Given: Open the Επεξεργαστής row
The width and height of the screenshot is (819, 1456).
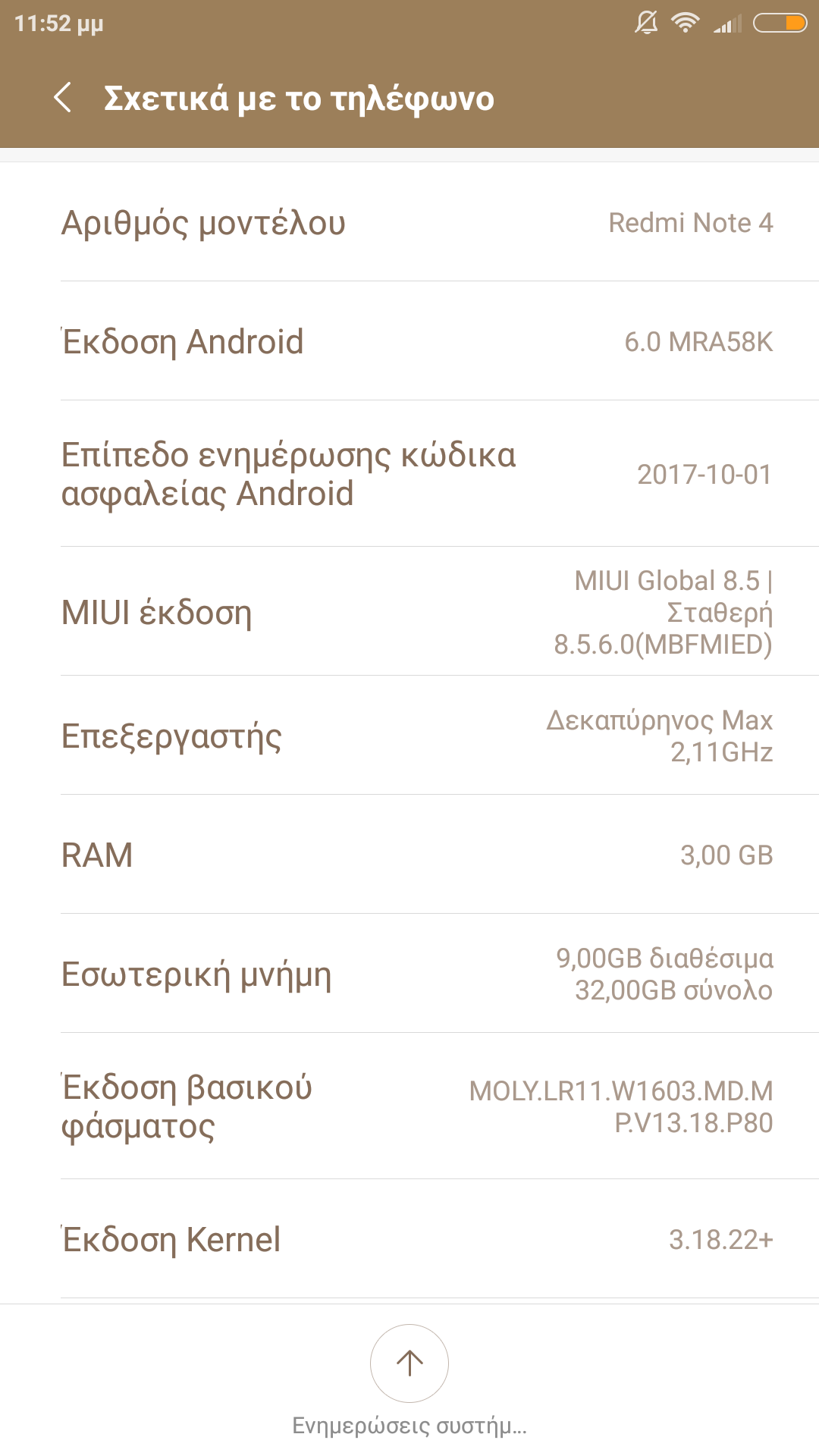Looking at the screenshot, I should pyautogui.click(x=409, y=736).
